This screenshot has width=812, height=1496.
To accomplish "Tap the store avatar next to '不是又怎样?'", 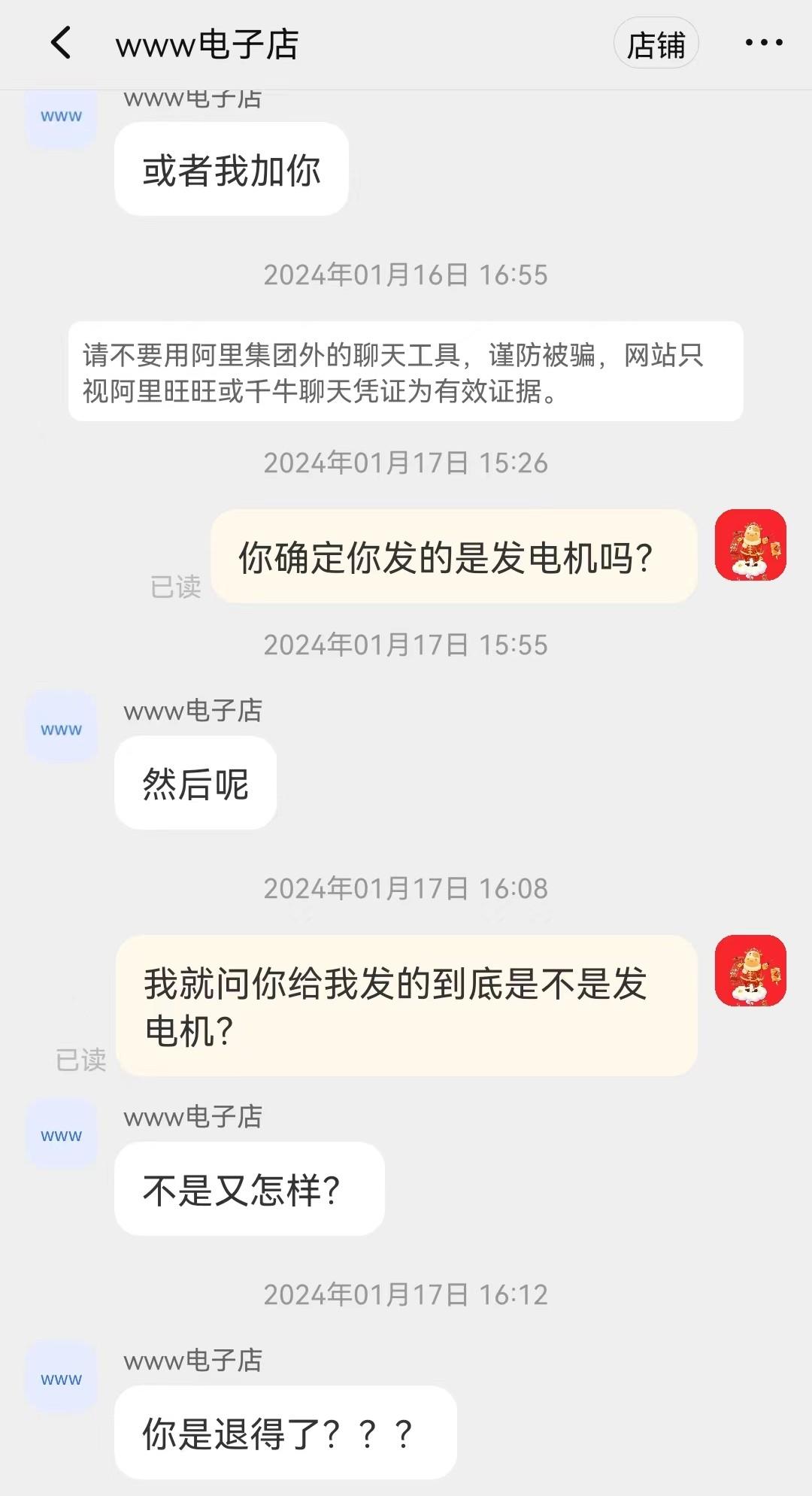I will (61, 1134).
